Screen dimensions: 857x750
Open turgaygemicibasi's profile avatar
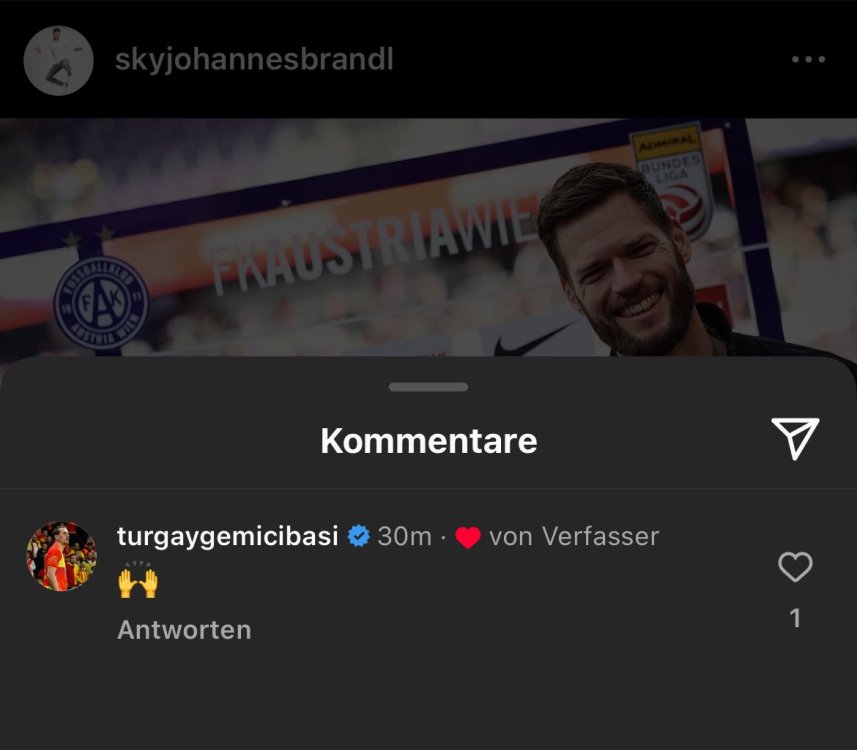(x=61, y=556)
